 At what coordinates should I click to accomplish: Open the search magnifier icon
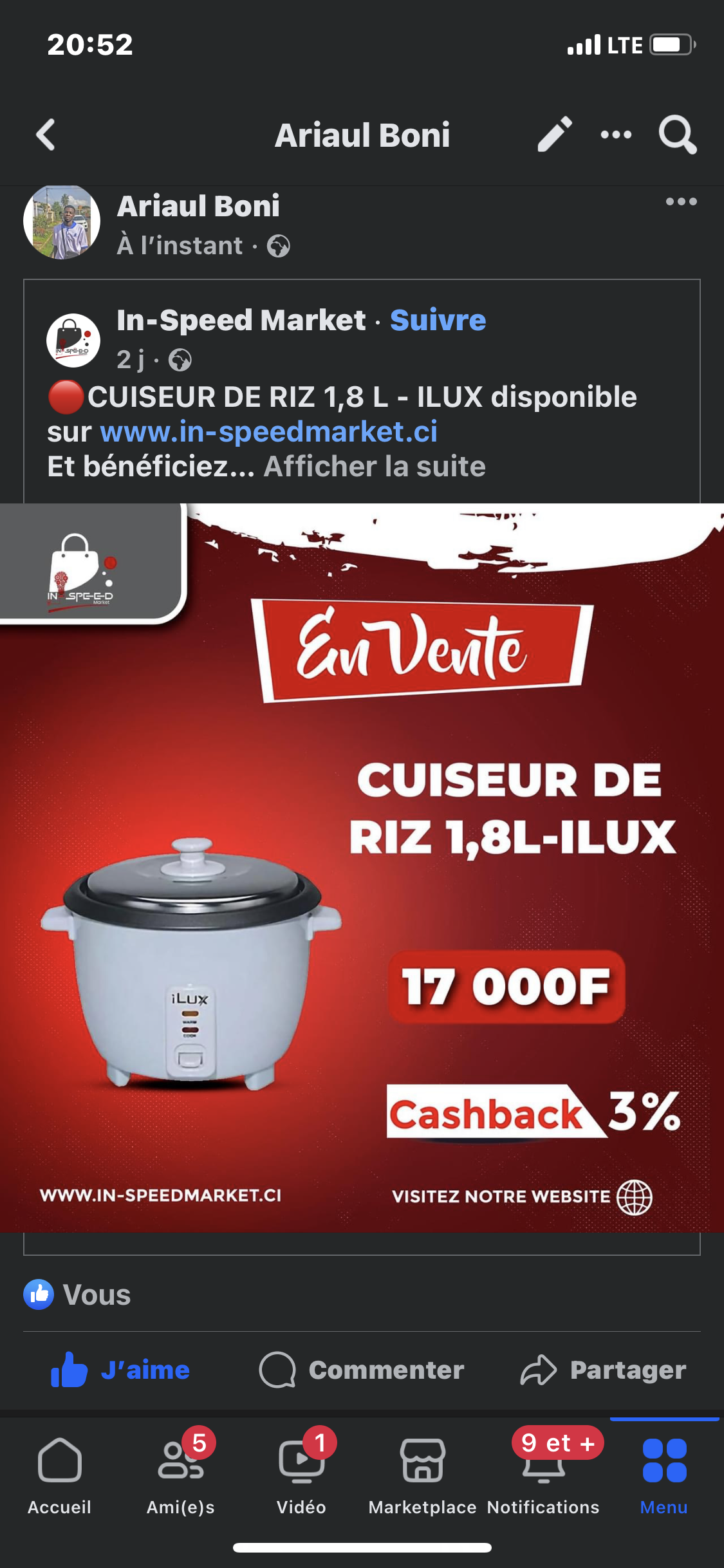(677, 135)
